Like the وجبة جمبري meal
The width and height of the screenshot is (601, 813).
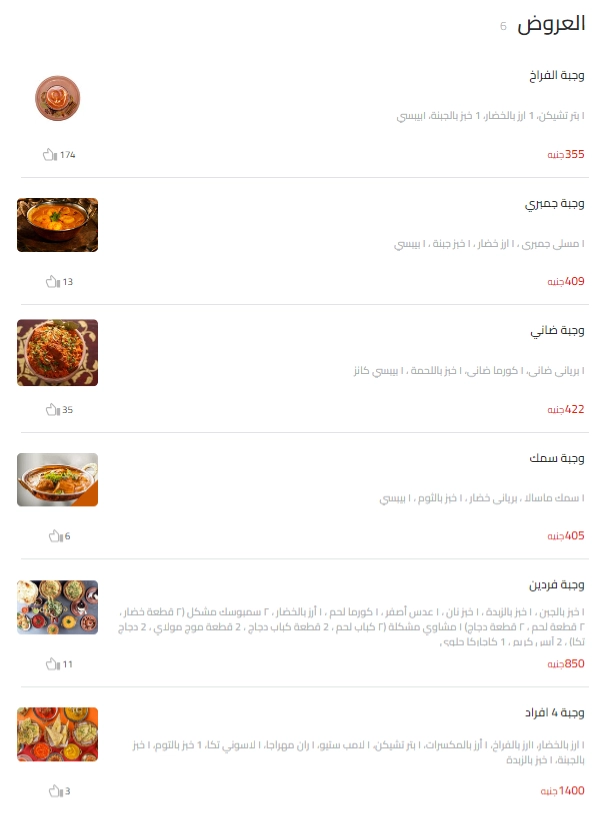(x=52, y=282)
